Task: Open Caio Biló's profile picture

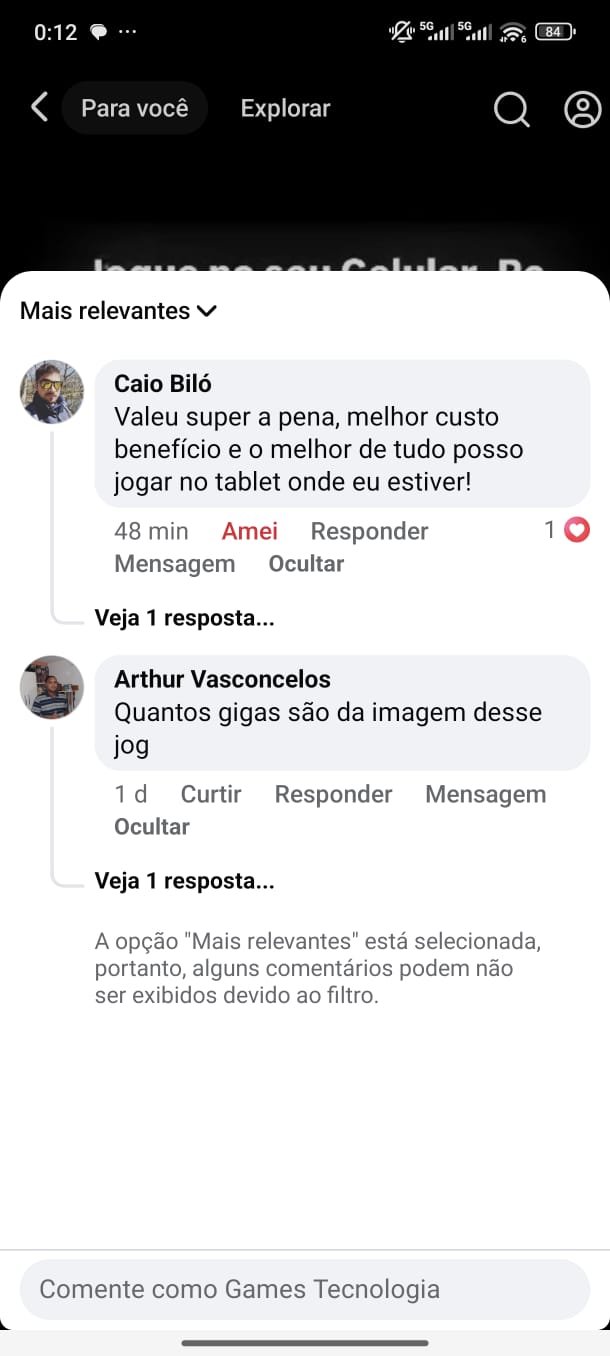Action: tap(52, 392)
